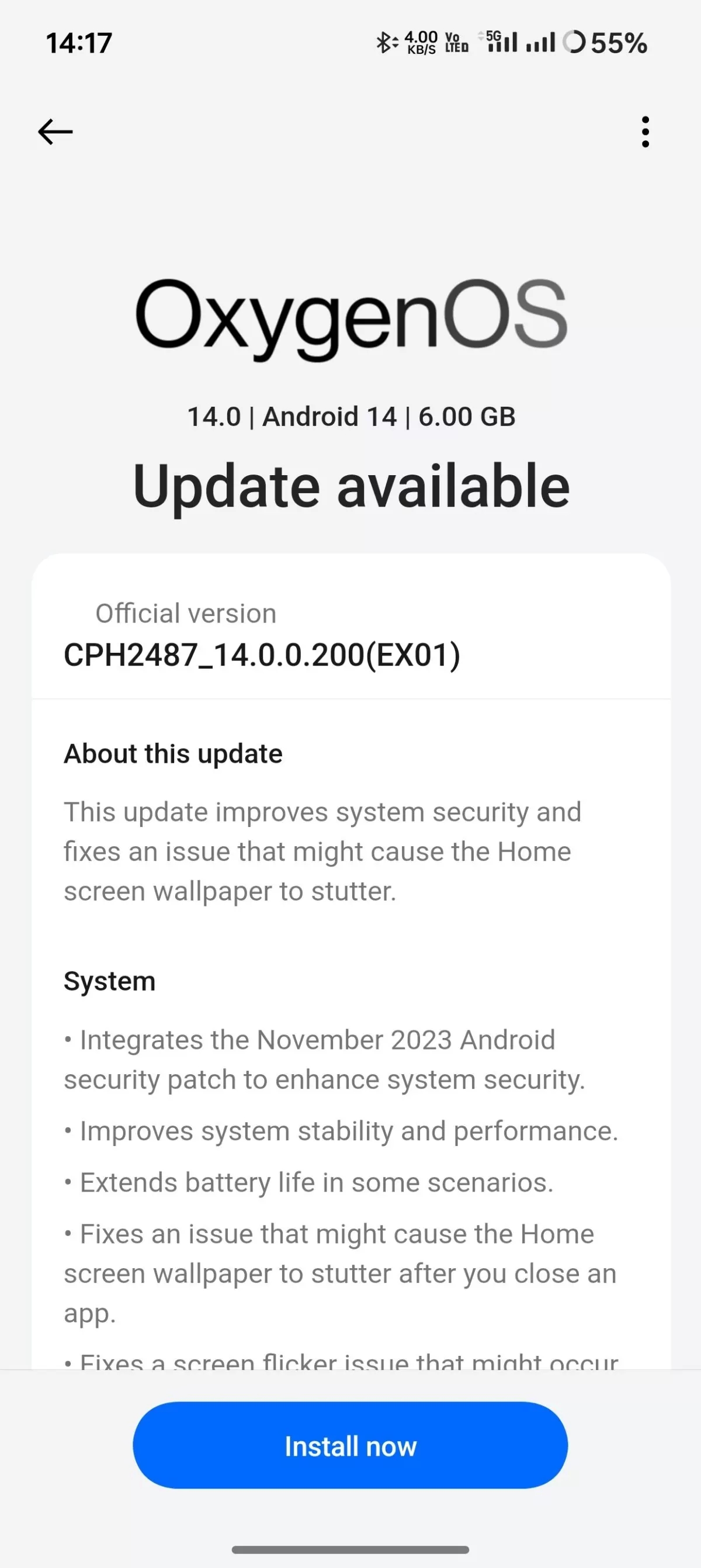Viewport: 701px width, 1568px height.
Task: Go back using the top-left arrow
Action: click(x=55, y=131)
